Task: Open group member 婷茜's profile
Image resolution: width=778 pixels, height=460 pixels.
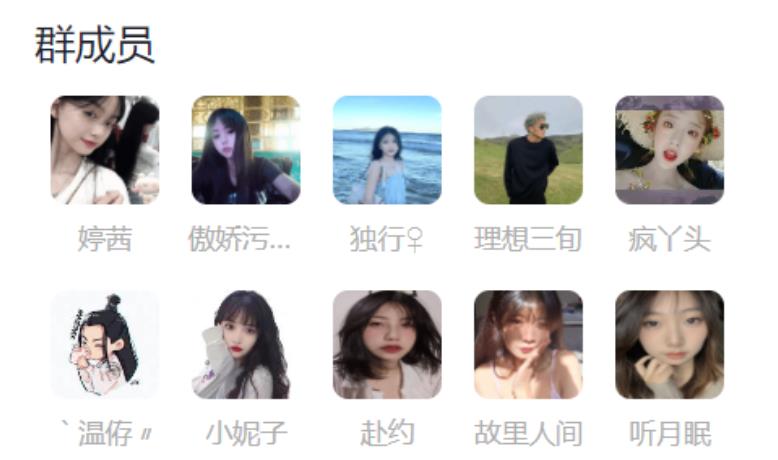Action: (105, 150)
